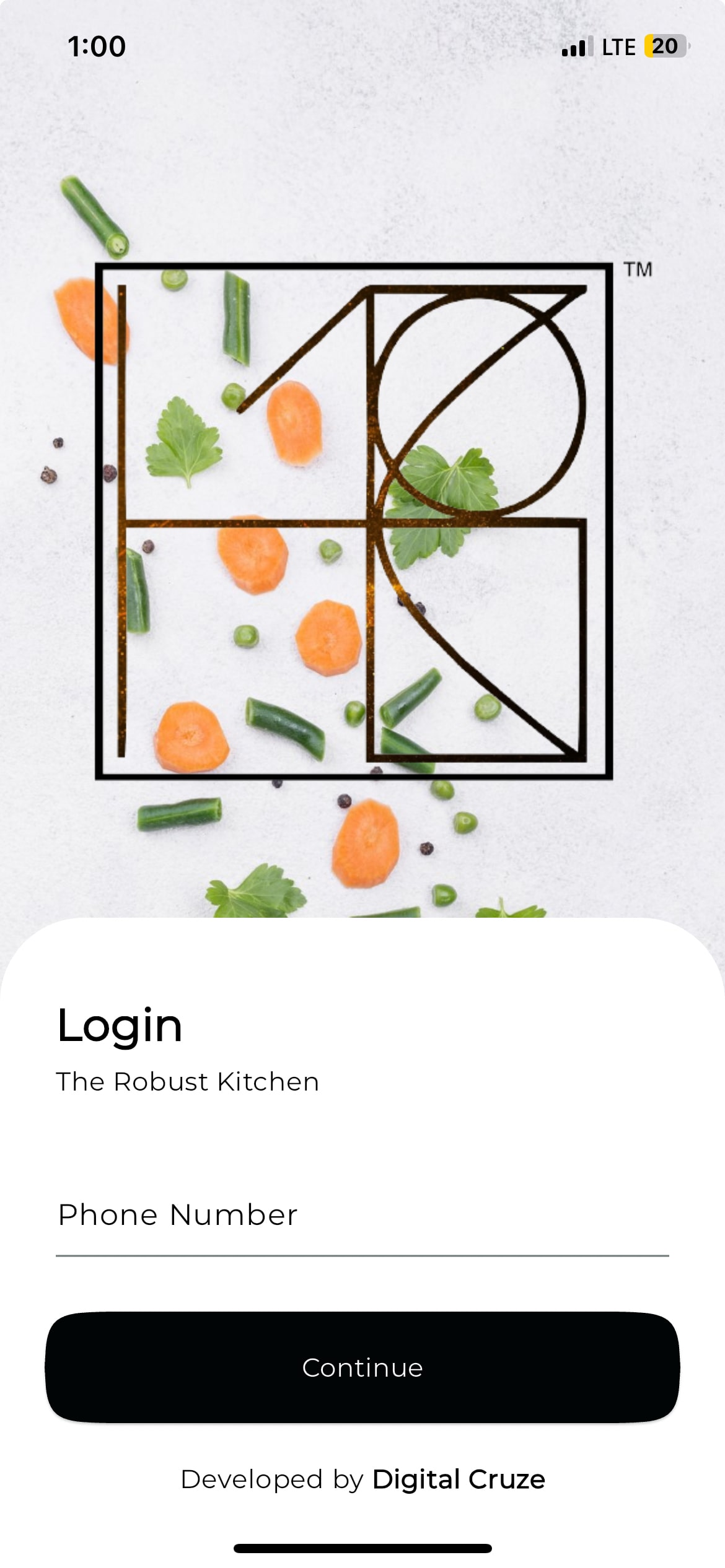The image size is (725, 1568).
Task: Tap the Continue button
Action: click(x=362, y=1367)
